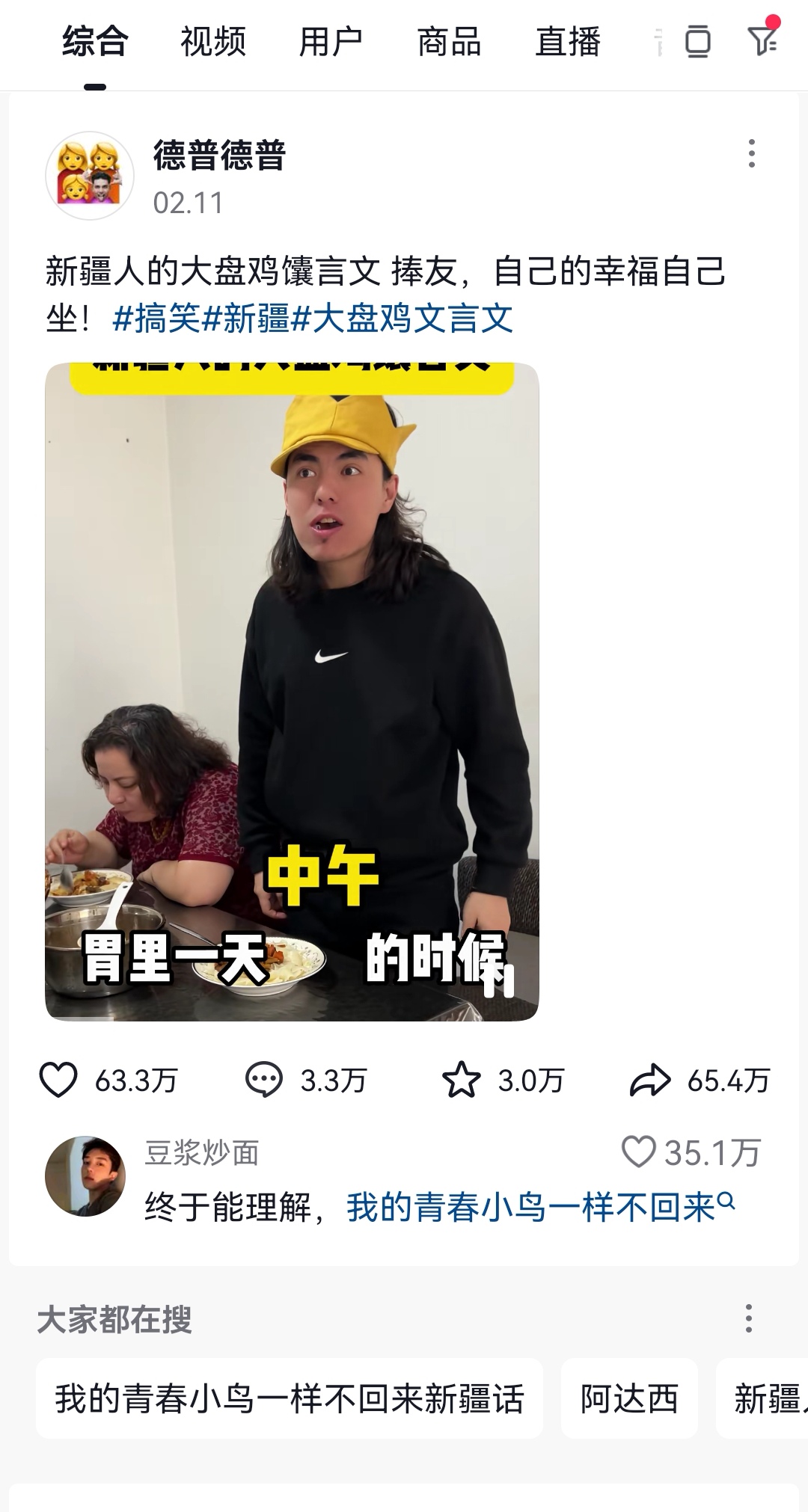The width and height of the screenshot is (808, 1512).
Task: Open the post's three-dot overflow menu
Action: click(751, 153)
